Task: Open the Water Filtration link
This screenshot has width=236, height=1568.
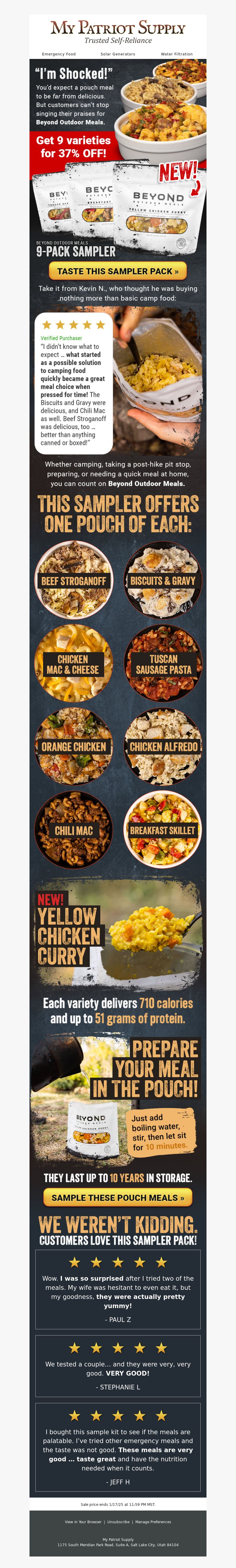Action: (x=176, y=54)
